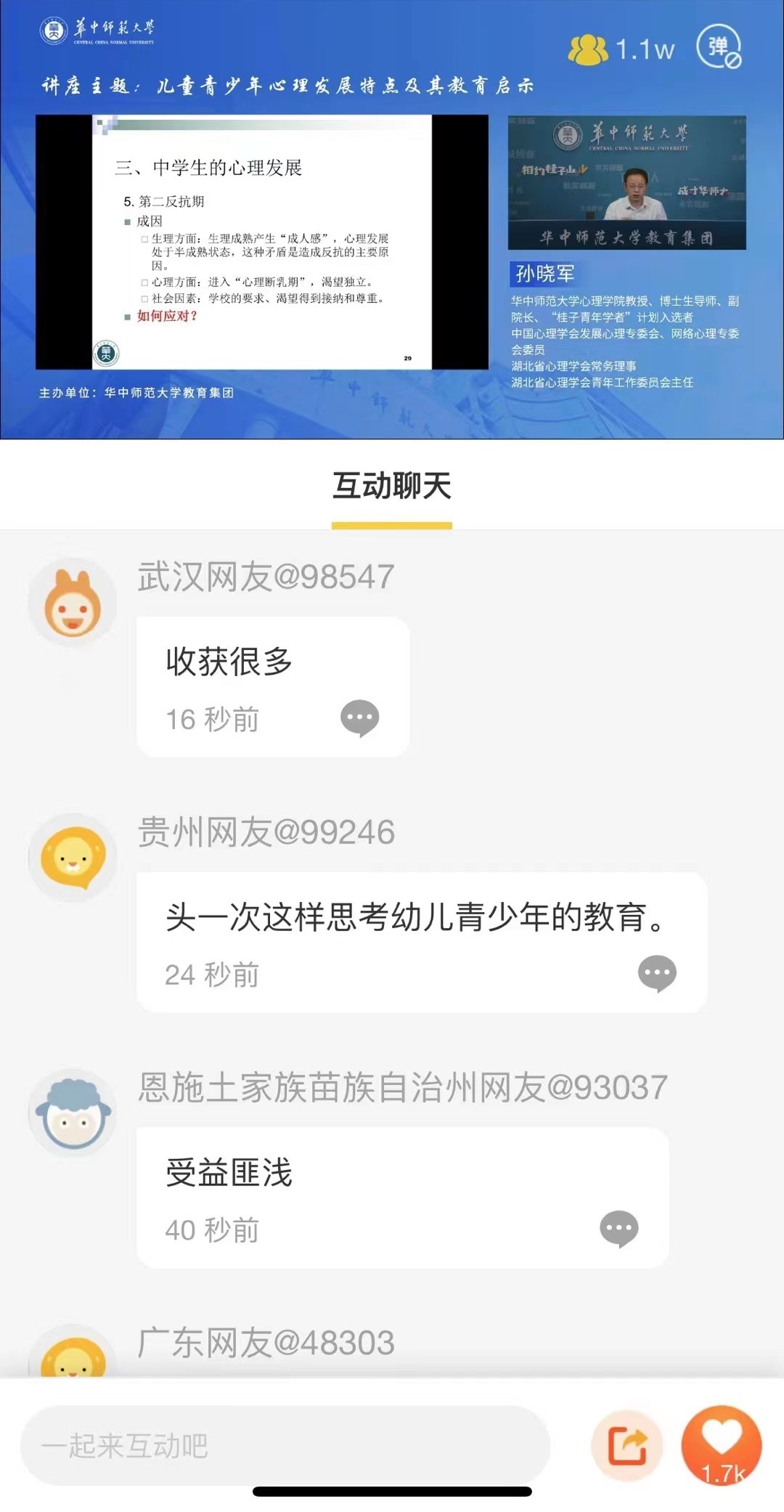Screen dimensions: 784x1512
Task: Switch to the 互动聊天 tab
Action: pyautogui.click(x=392, y=487)
